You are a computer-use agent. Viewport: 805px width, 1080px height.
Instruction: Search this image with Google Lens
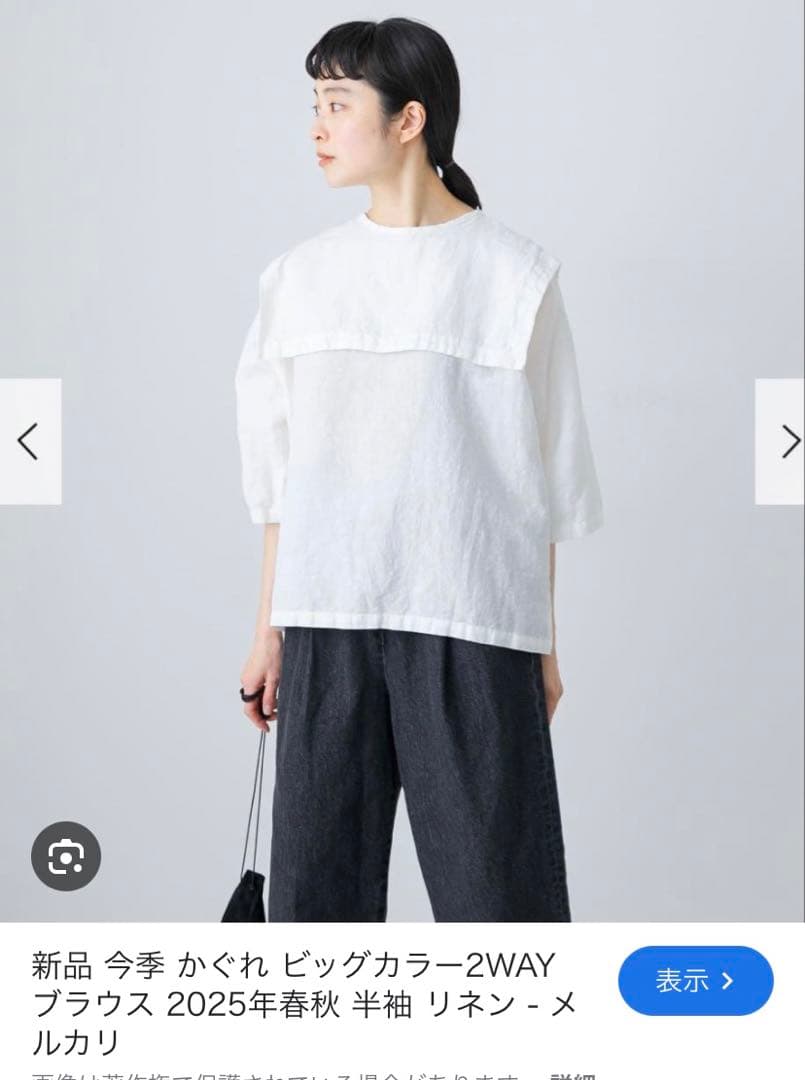click(x=66, y=856)
